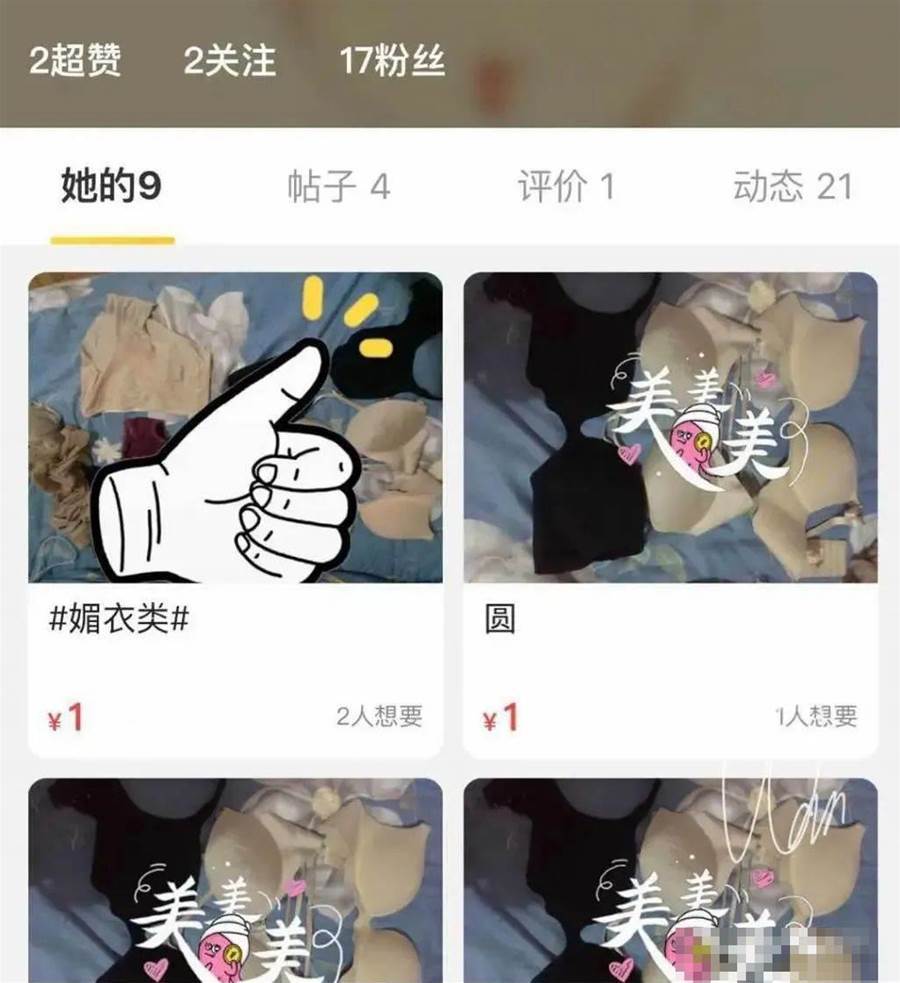900x983 pixels.
Task: Switch to the 帖子 4 tab
Action: (x=338, y=187)
